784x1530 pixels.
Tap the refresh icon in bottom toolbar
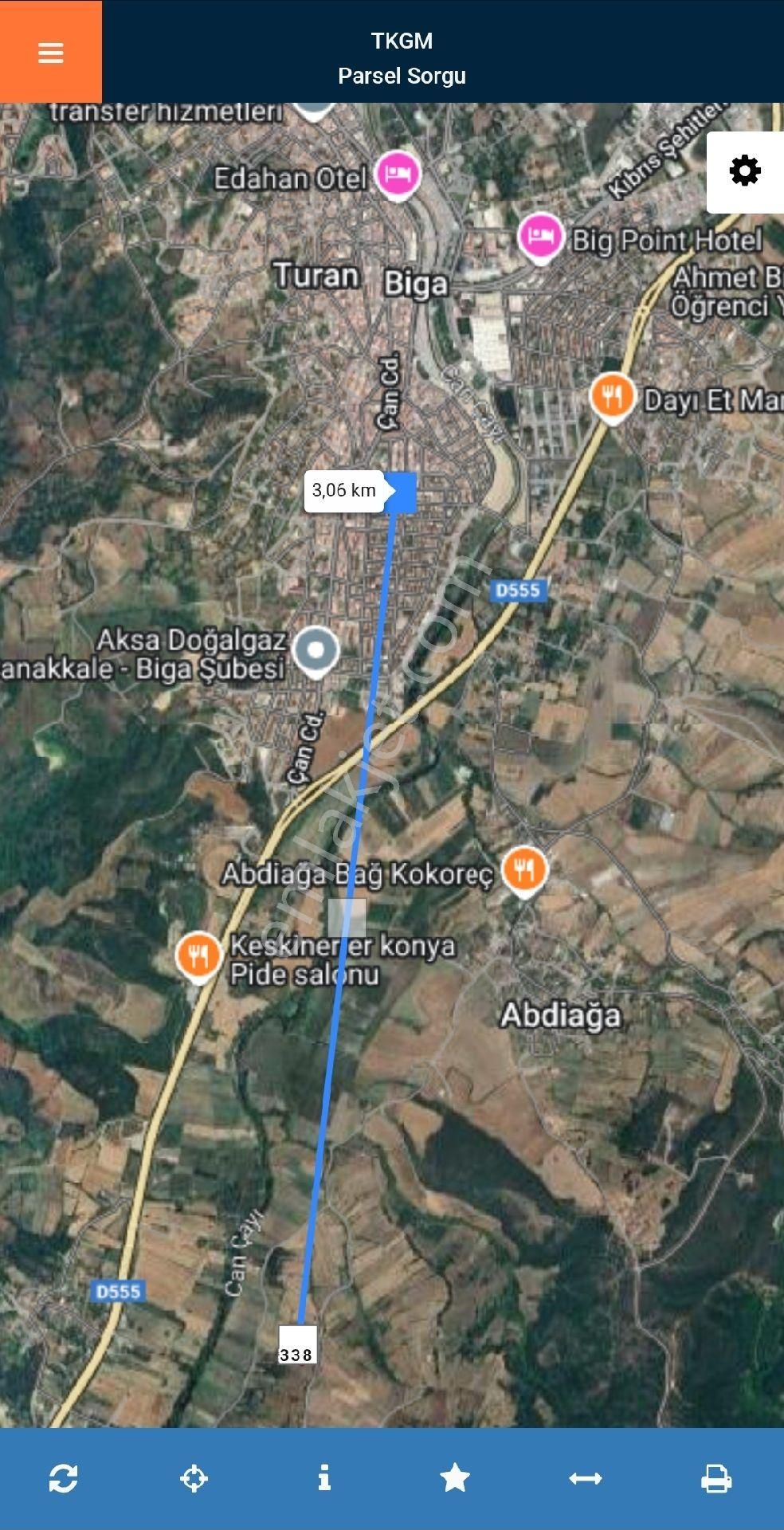click(63, 1479)
